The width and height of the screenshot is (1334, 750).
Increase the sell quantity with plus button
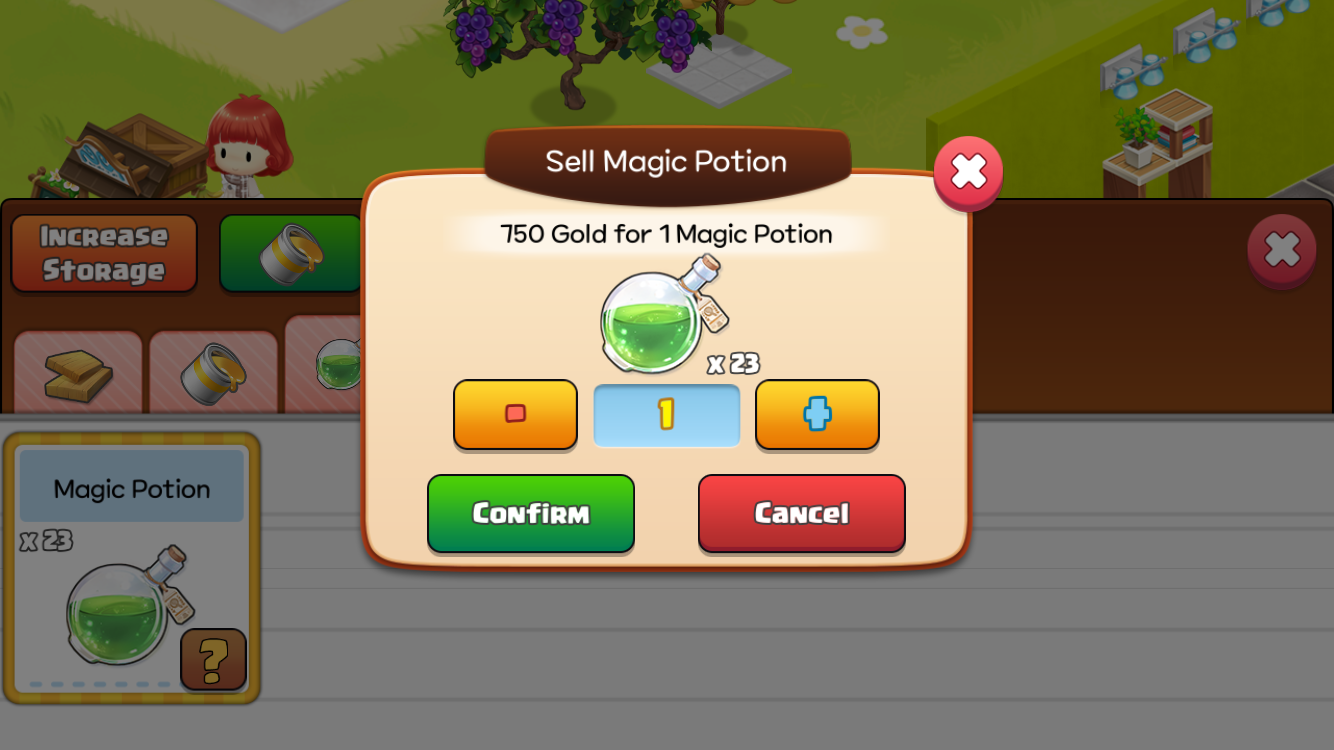point(817,414)
